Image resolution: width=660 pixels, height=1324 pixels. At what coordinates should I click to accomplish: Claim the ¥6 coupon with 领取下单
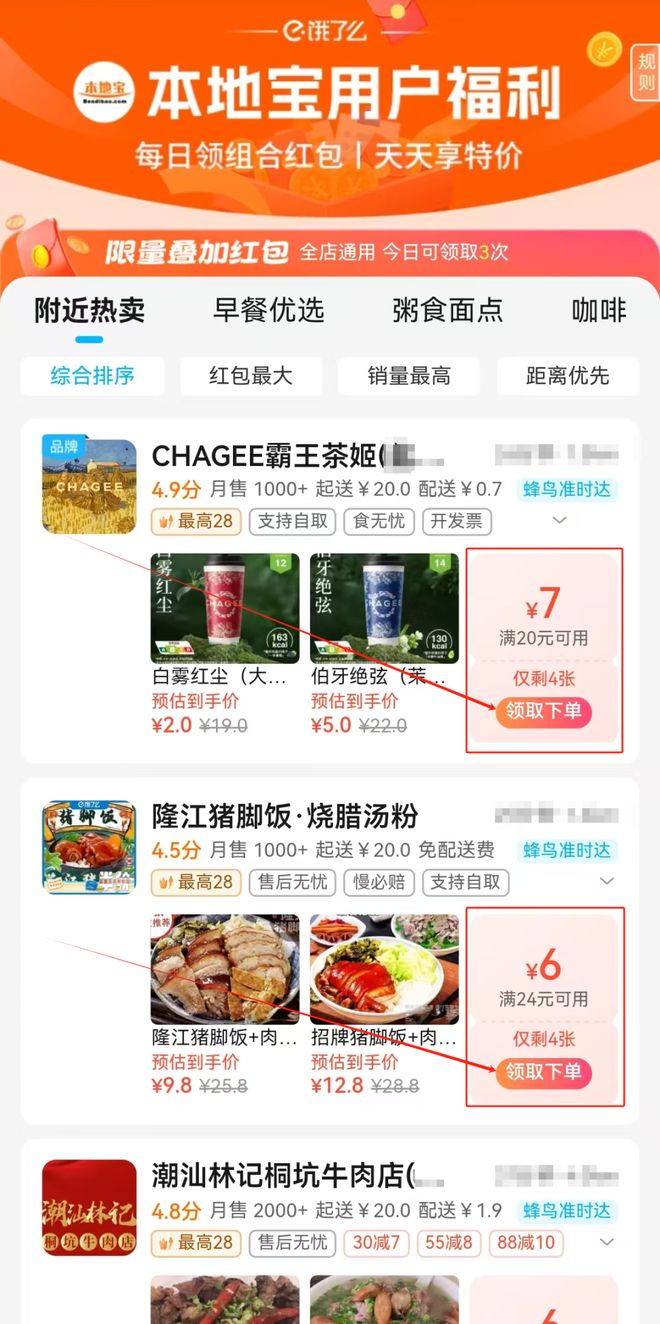[544, 1072]
